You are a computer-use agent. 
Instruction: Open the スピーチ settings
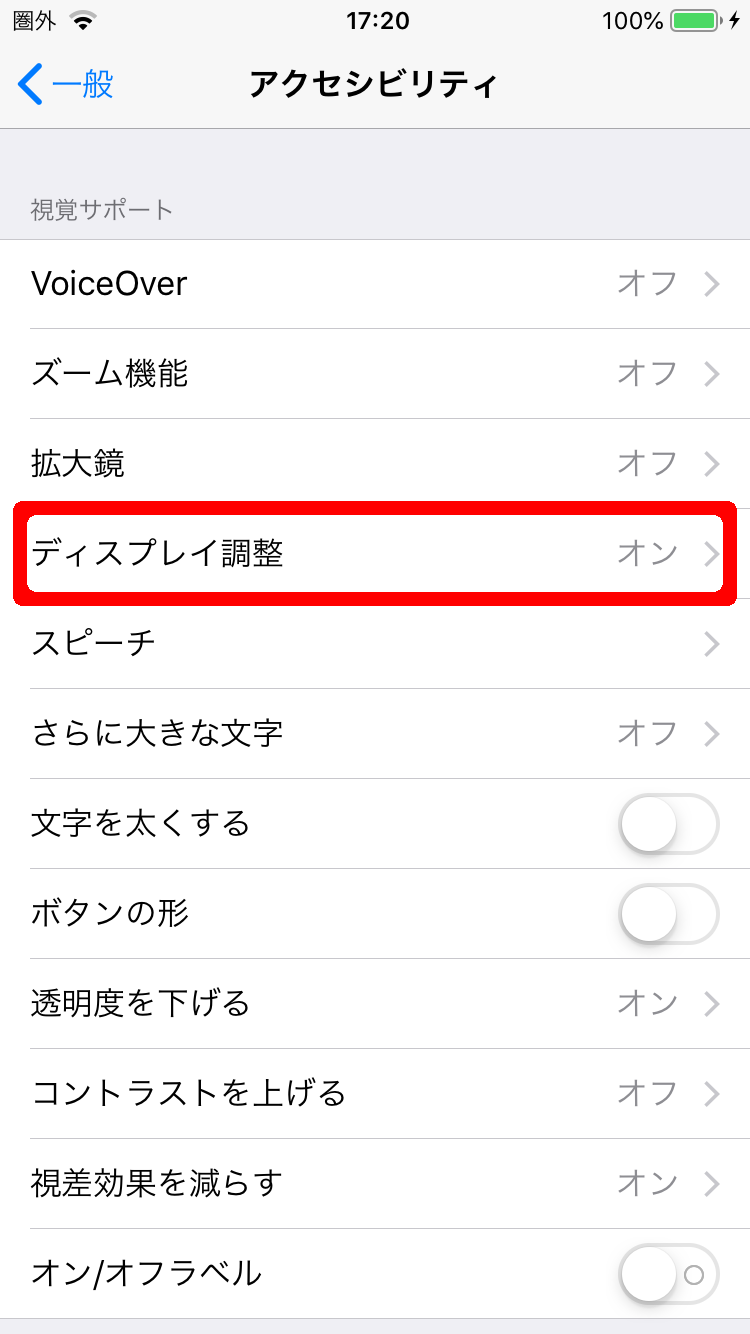(x=375, y=643)
